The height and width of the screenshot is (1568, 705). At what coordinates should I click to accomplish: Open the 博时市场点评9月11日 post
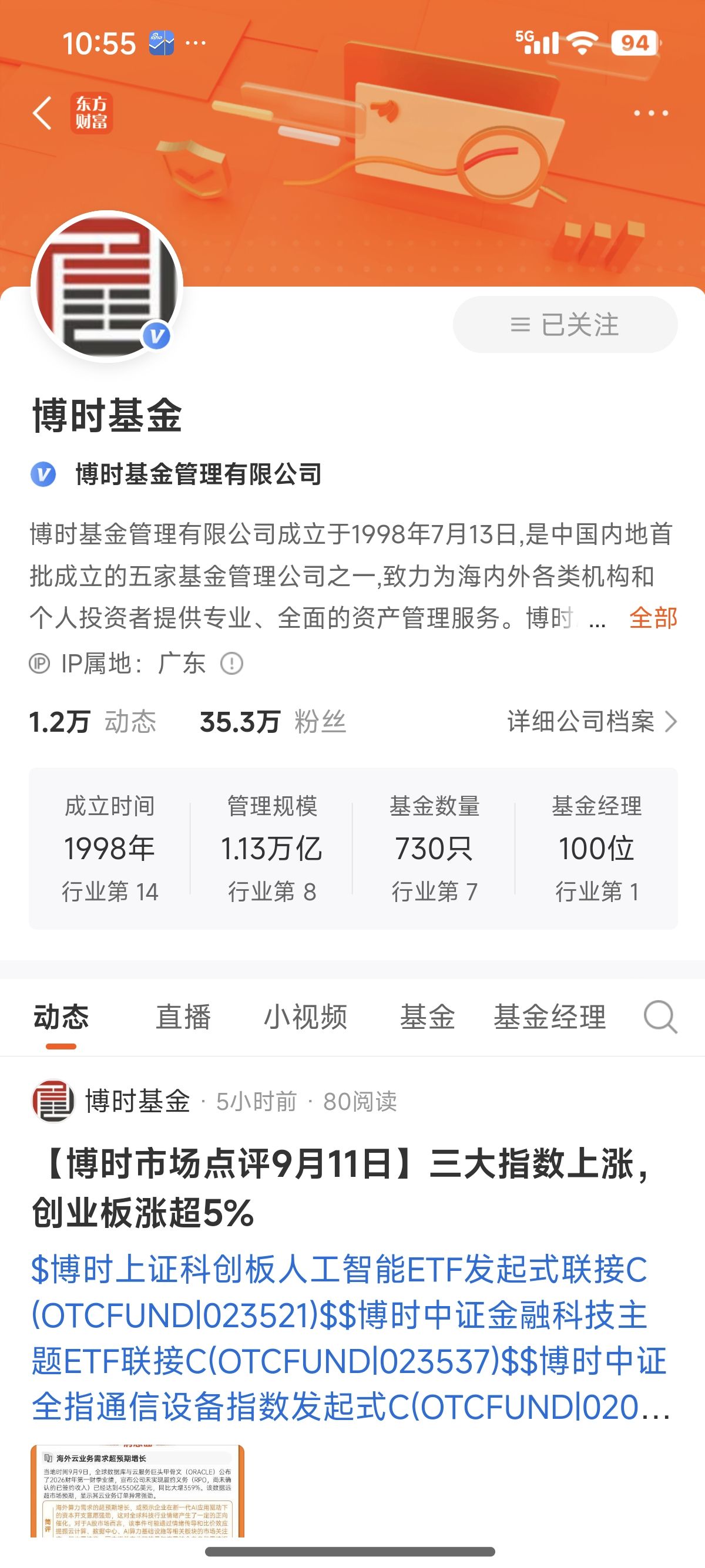coord(341,1187)
